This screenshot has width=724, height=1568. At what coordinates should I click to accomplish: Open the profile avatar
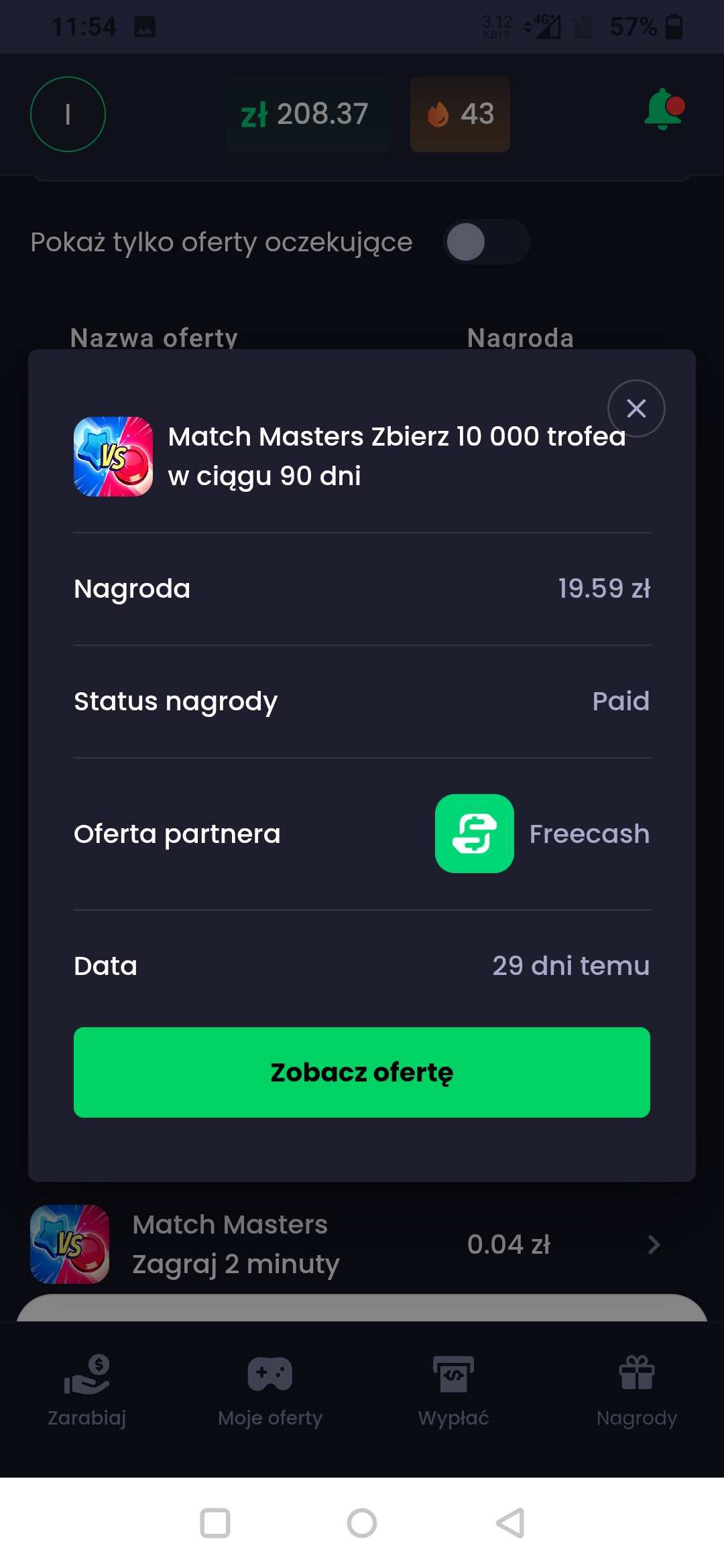pyautogui.click(x=68, y=115)
